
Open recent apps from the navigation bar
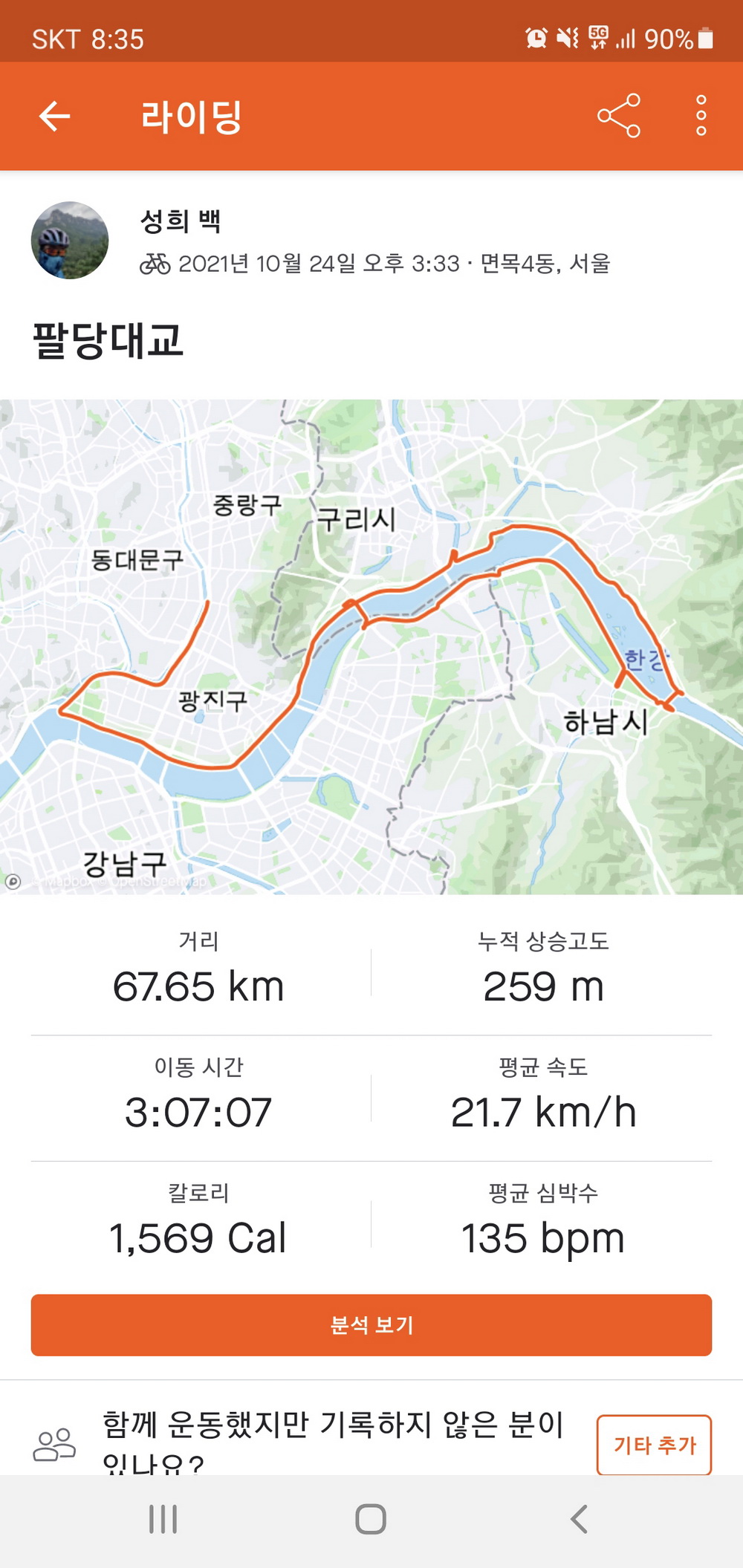click(163, 1519)
